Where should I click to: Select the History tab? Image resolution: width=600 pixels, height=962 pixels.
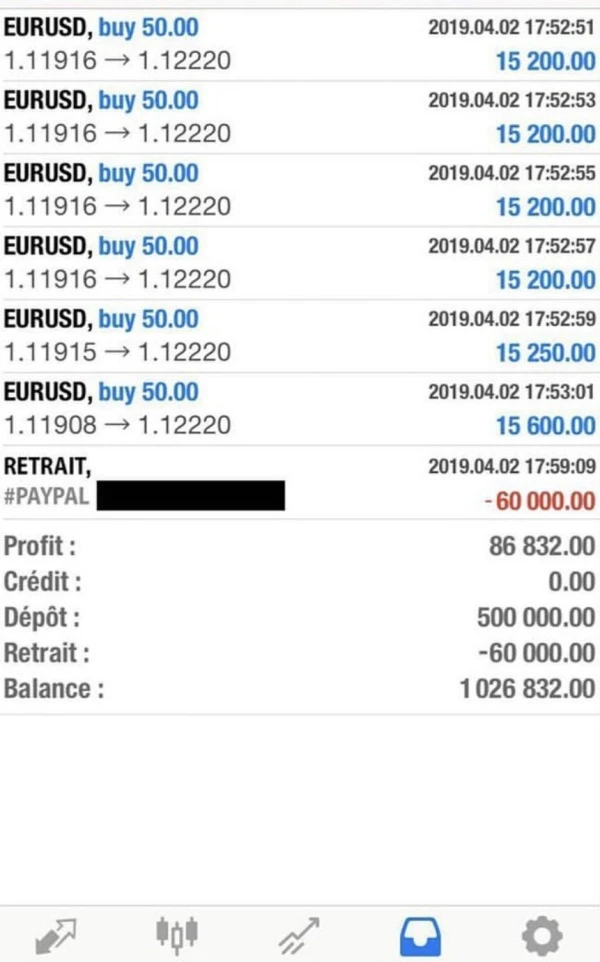click(x=420, y=935)
